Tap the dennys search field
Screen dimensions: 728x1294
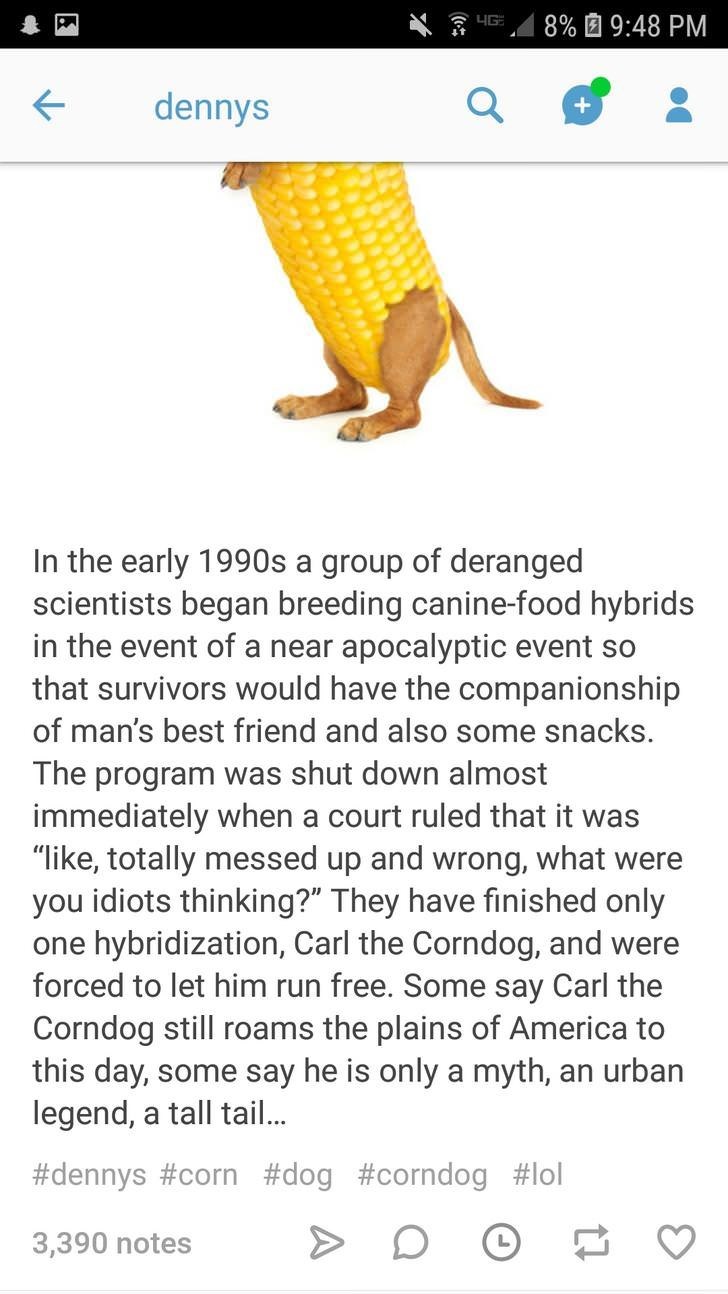click(x=212, y=106)
